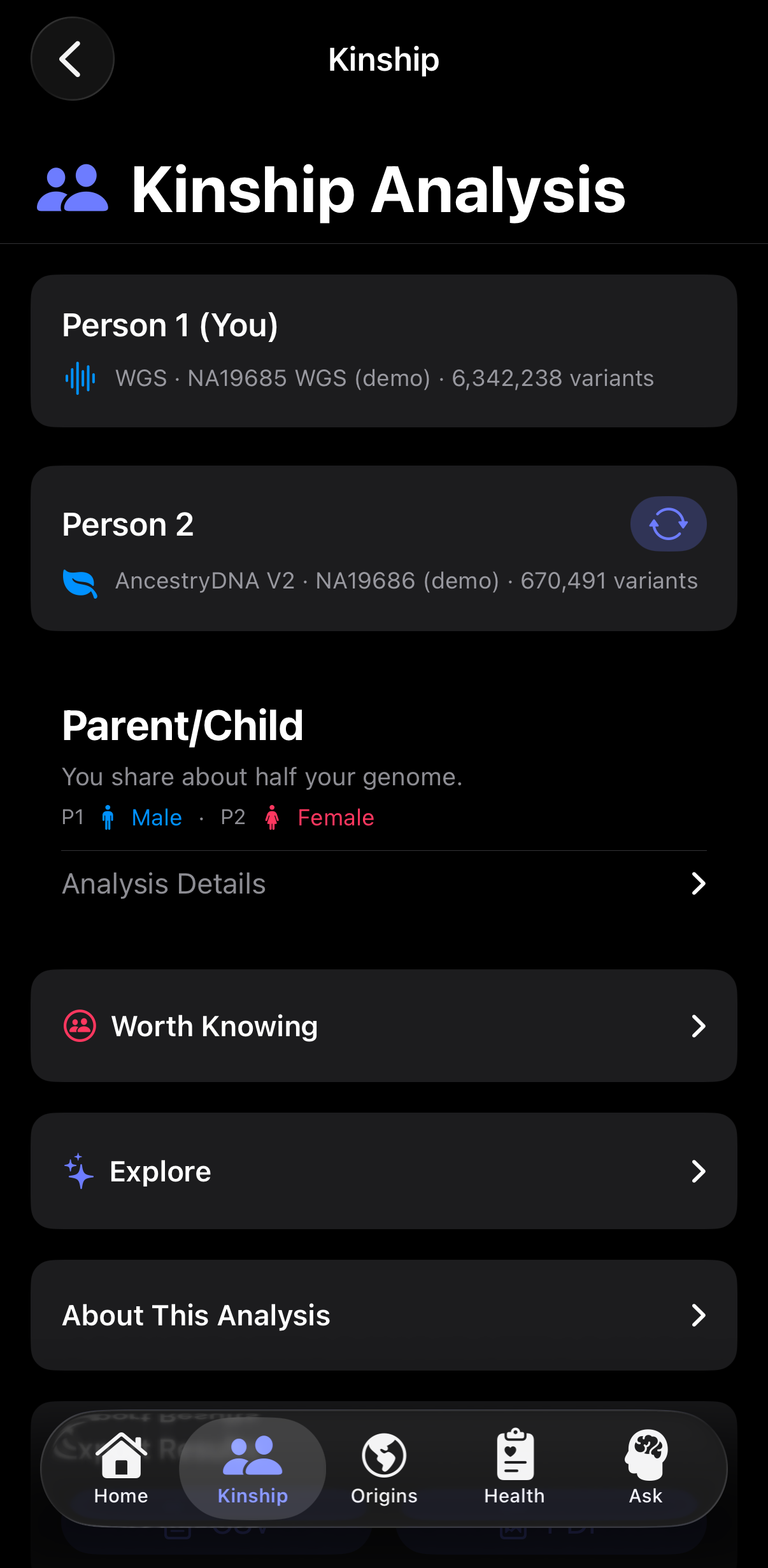Image resolution: width=768 pixels, height=1568 pixels.
Task: Open the Explore row
Action: point(383,1171)
